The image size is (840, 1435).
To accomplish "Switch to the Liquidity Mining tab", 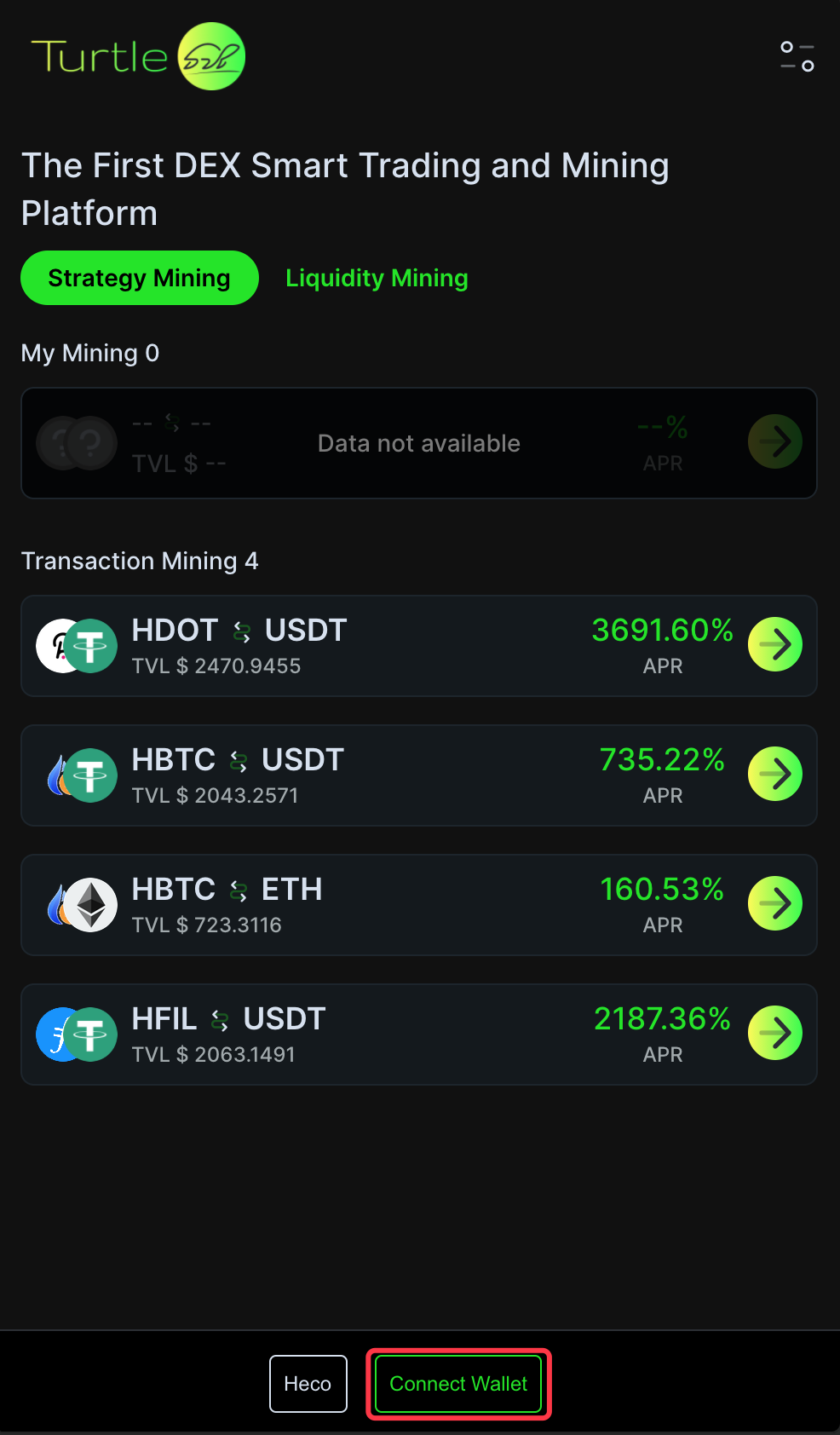I will [377, 278].
